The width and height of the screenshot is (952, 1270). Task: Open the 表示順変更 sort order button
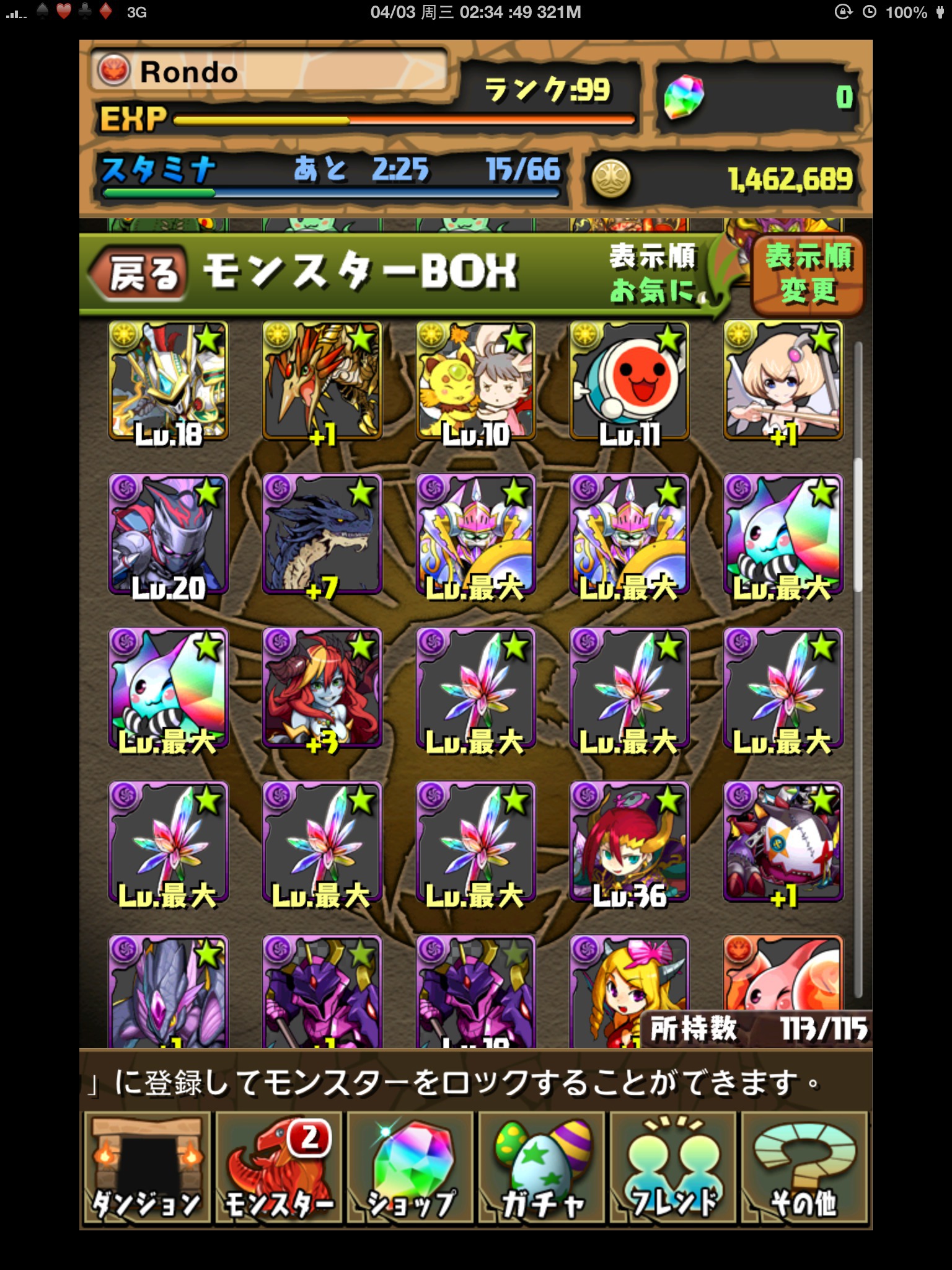[x=808, y=275]
